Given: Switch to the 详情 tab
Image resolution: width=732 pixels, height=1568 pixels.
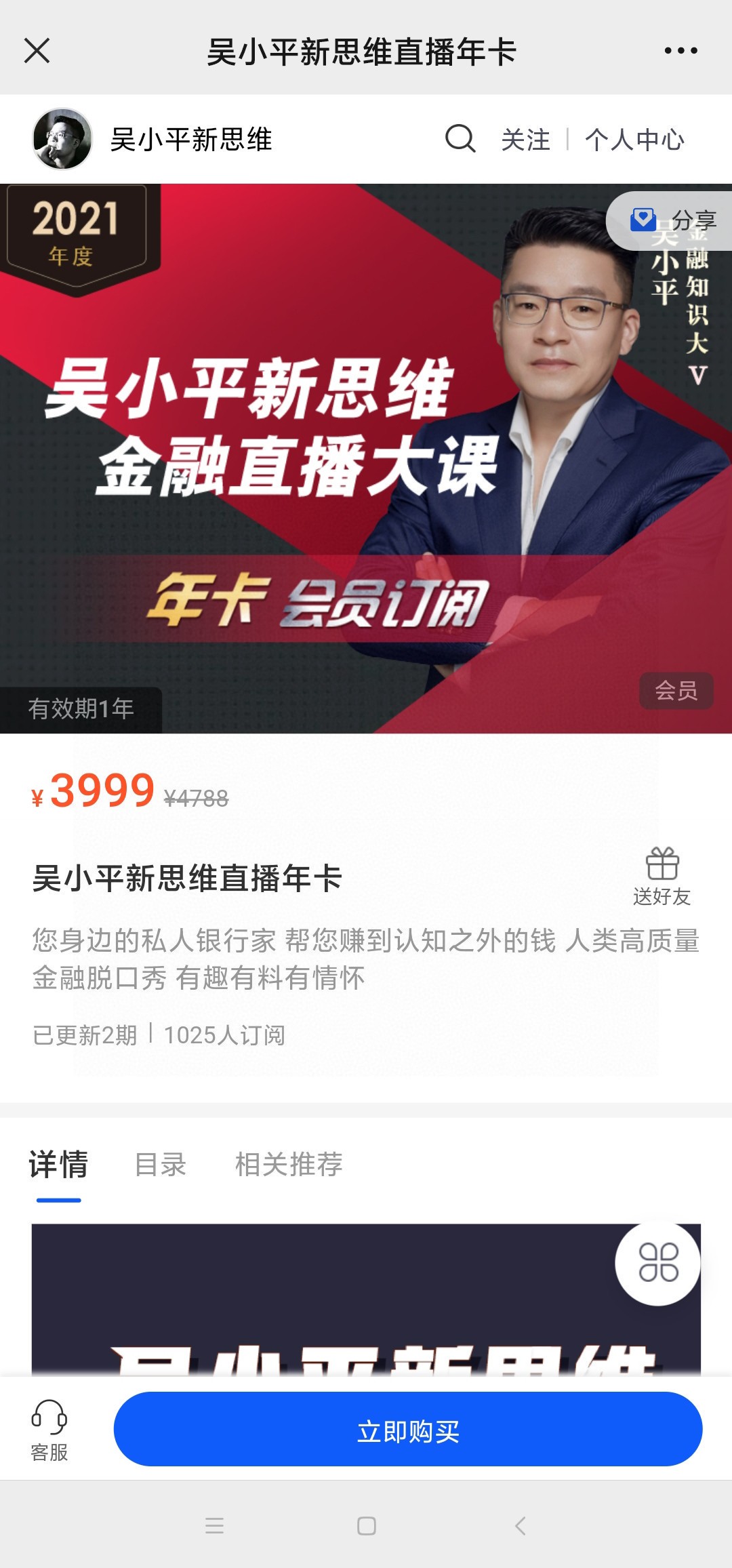Looking at the screenshot, I should [58, 1165].
